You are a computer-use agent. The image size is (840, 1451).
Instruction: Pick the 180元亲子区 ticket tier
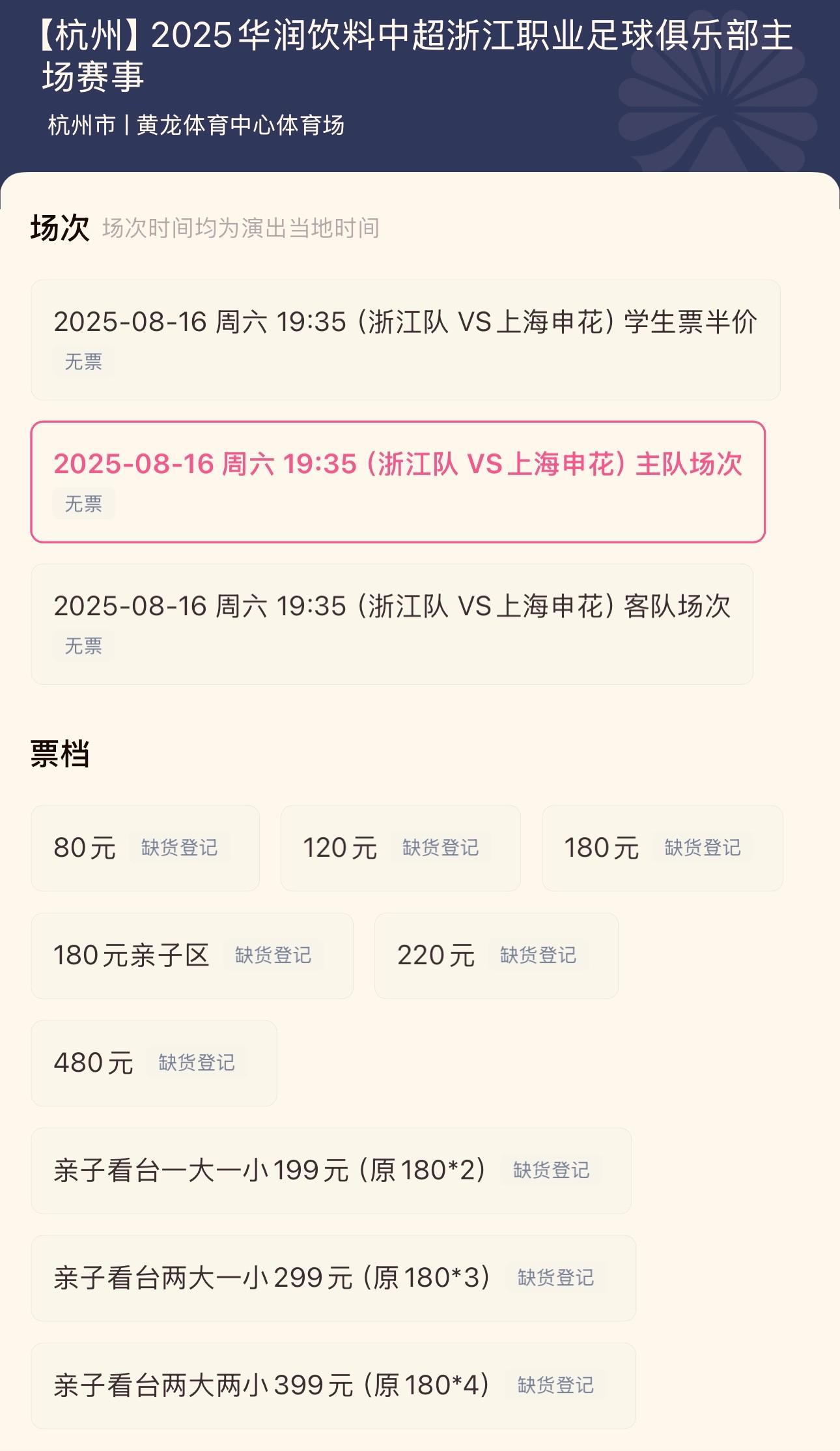tap(192, 955)
